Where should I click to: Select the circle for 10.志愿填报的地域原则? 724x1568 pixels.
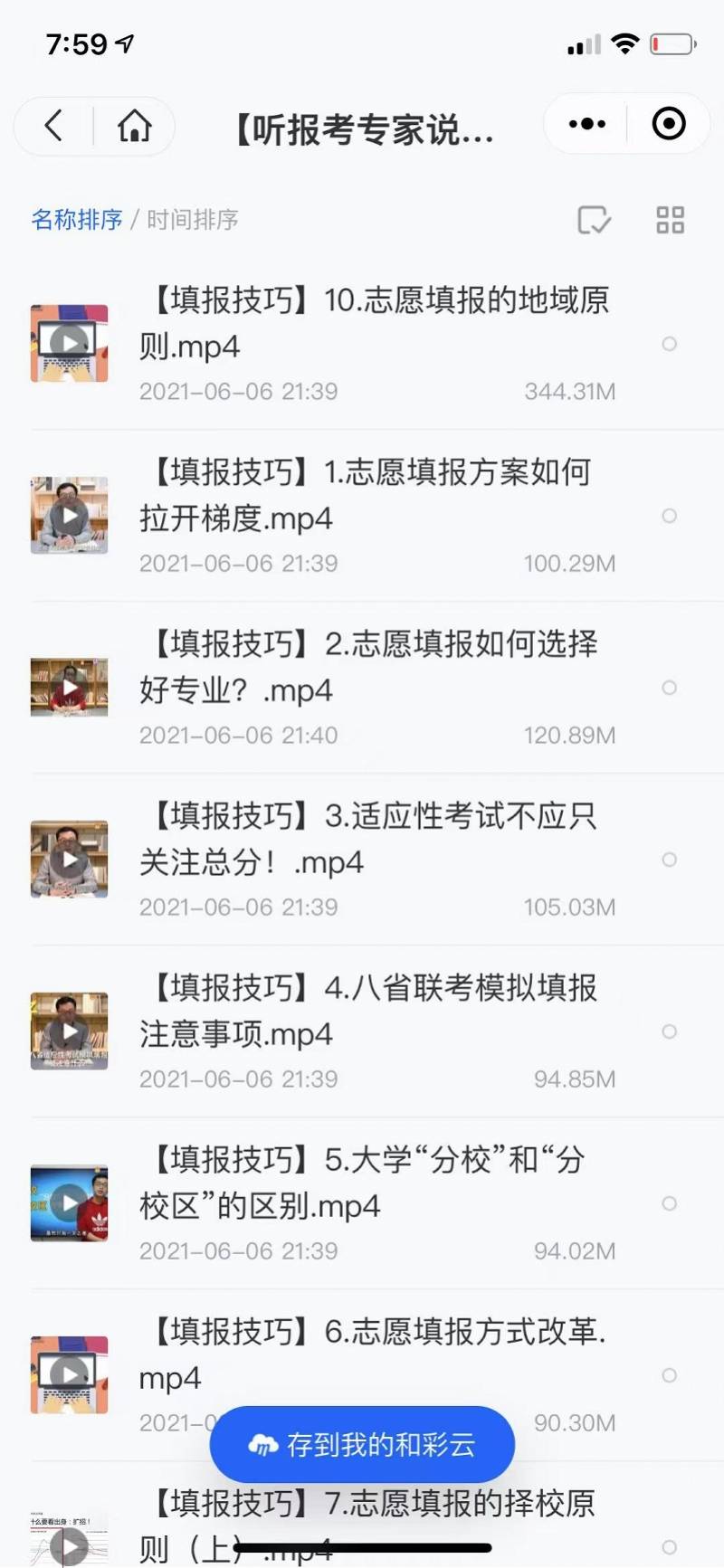click(x=670, y=344)
